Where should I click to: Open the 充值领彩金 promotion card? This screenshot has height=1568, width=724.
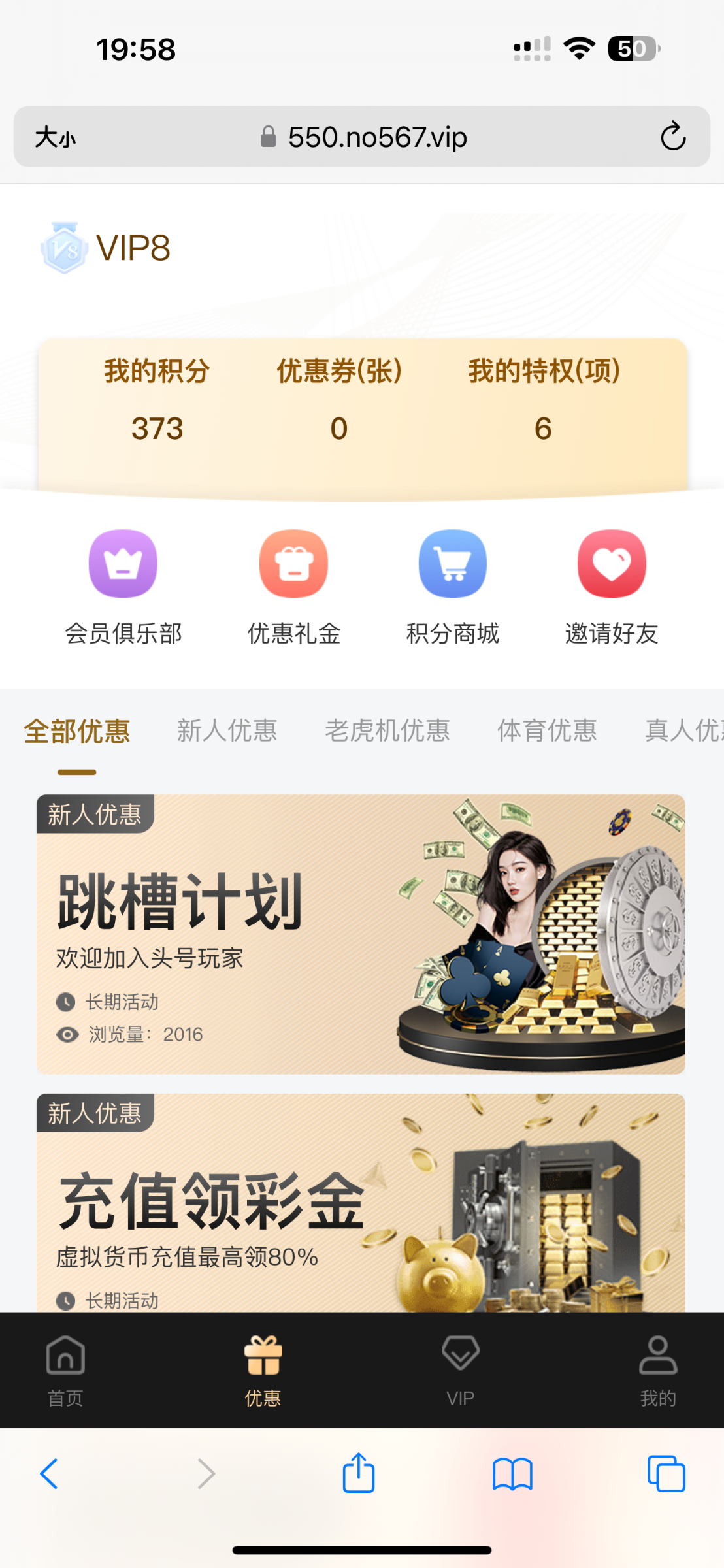tap(361, 1203)
